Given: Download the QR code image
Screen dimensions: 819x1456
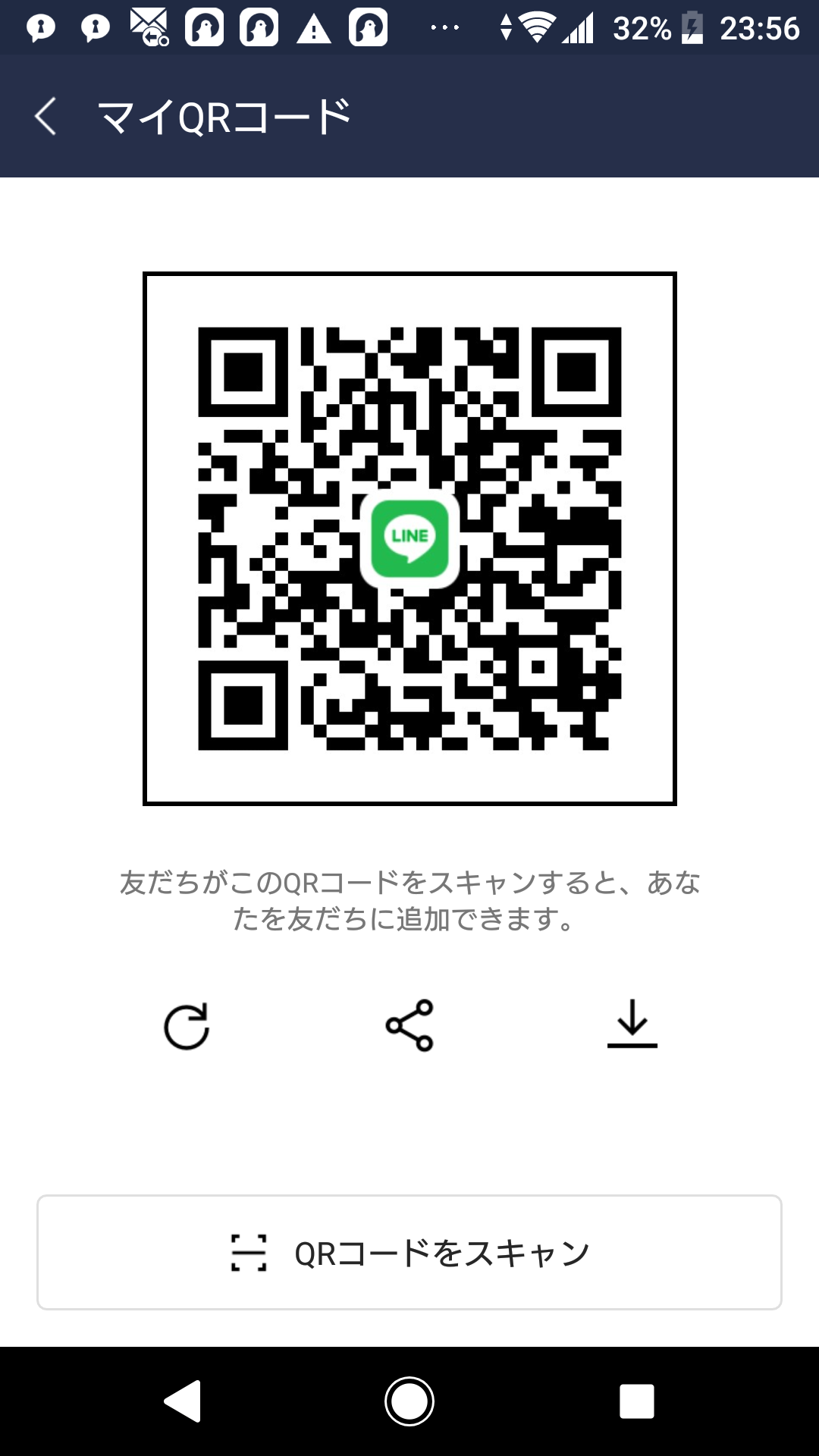Looking at the screenshot, I should pos(632,1025).
